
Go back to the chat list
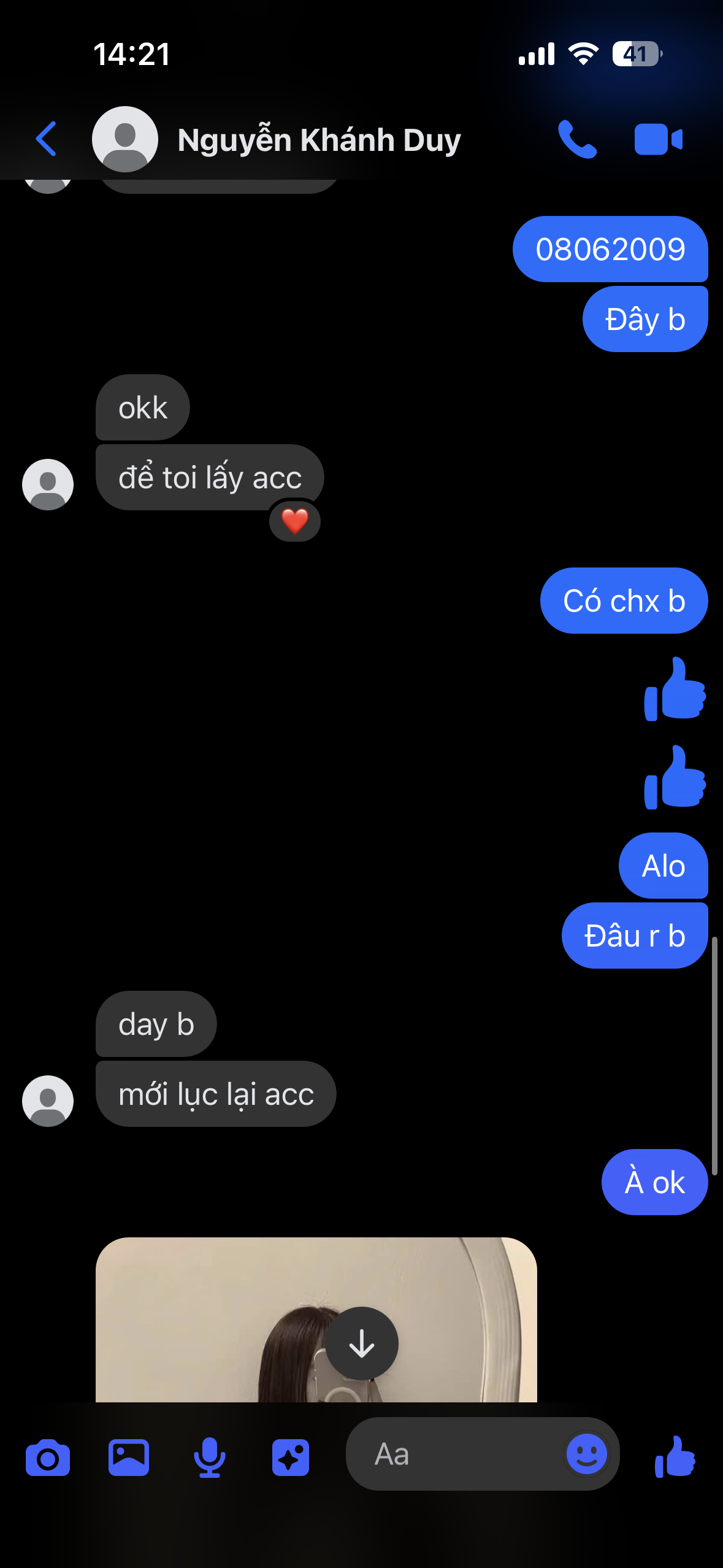[x=47, y=139]
